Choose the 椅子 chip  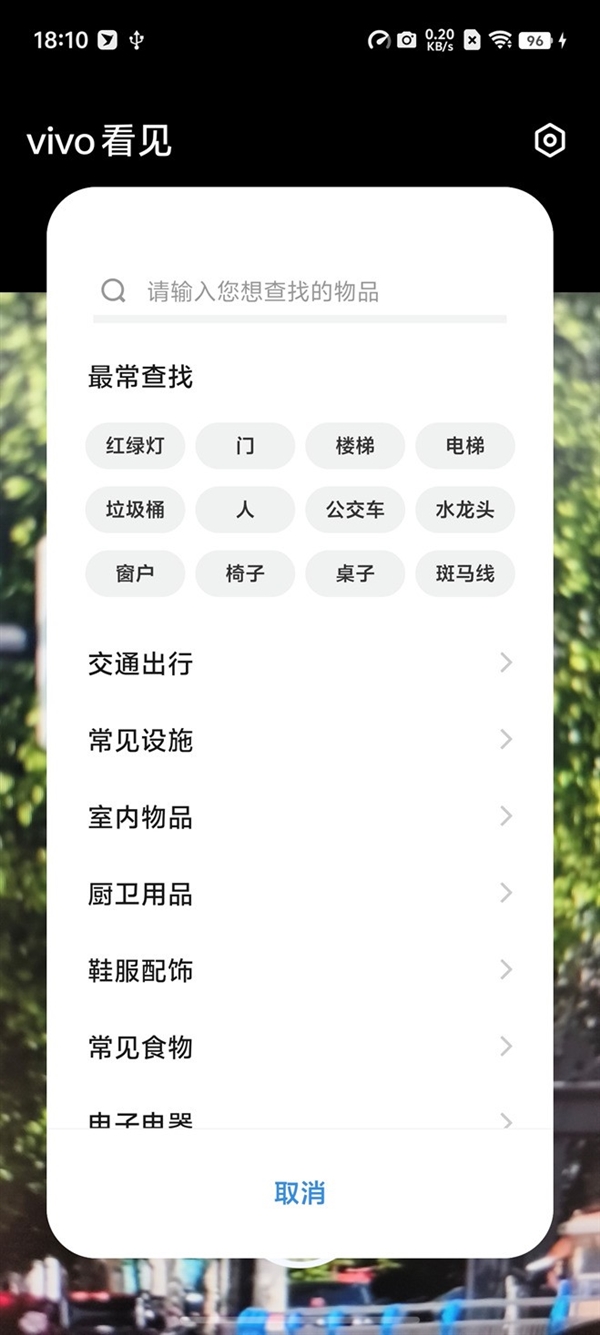point(245,574)
